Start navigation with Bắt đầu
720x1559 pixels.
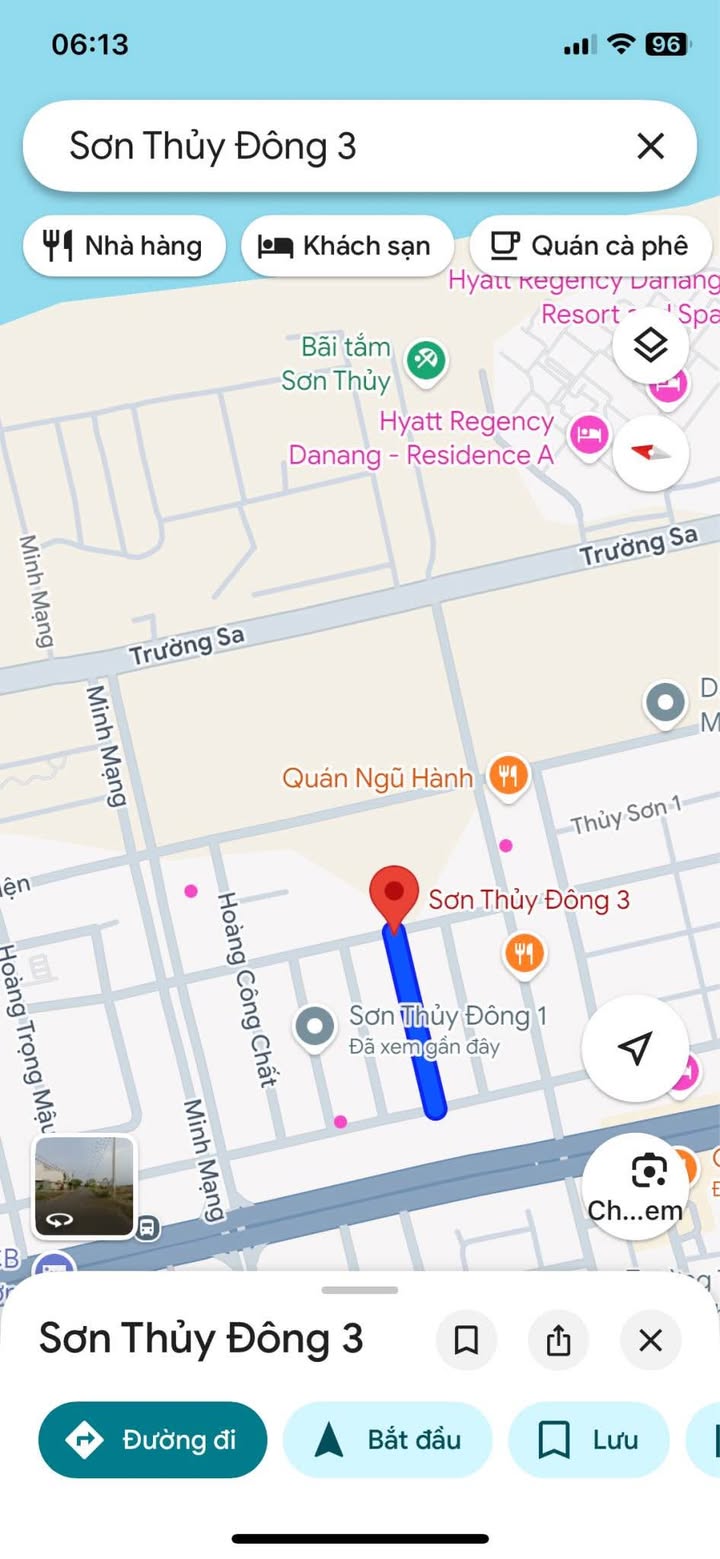pyautogui.click(x=388, y=1440)
